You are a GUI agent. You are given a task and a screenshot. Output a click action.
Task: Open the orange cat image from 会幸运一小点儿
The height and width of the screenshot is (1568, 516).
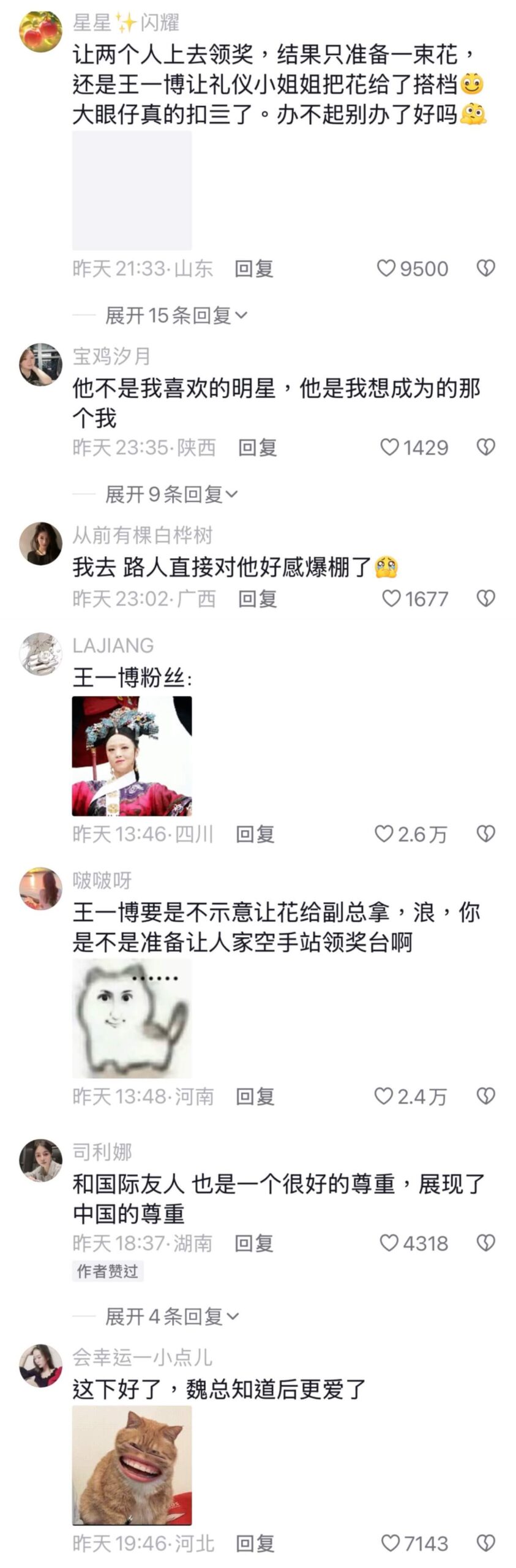click(132, 1465)
